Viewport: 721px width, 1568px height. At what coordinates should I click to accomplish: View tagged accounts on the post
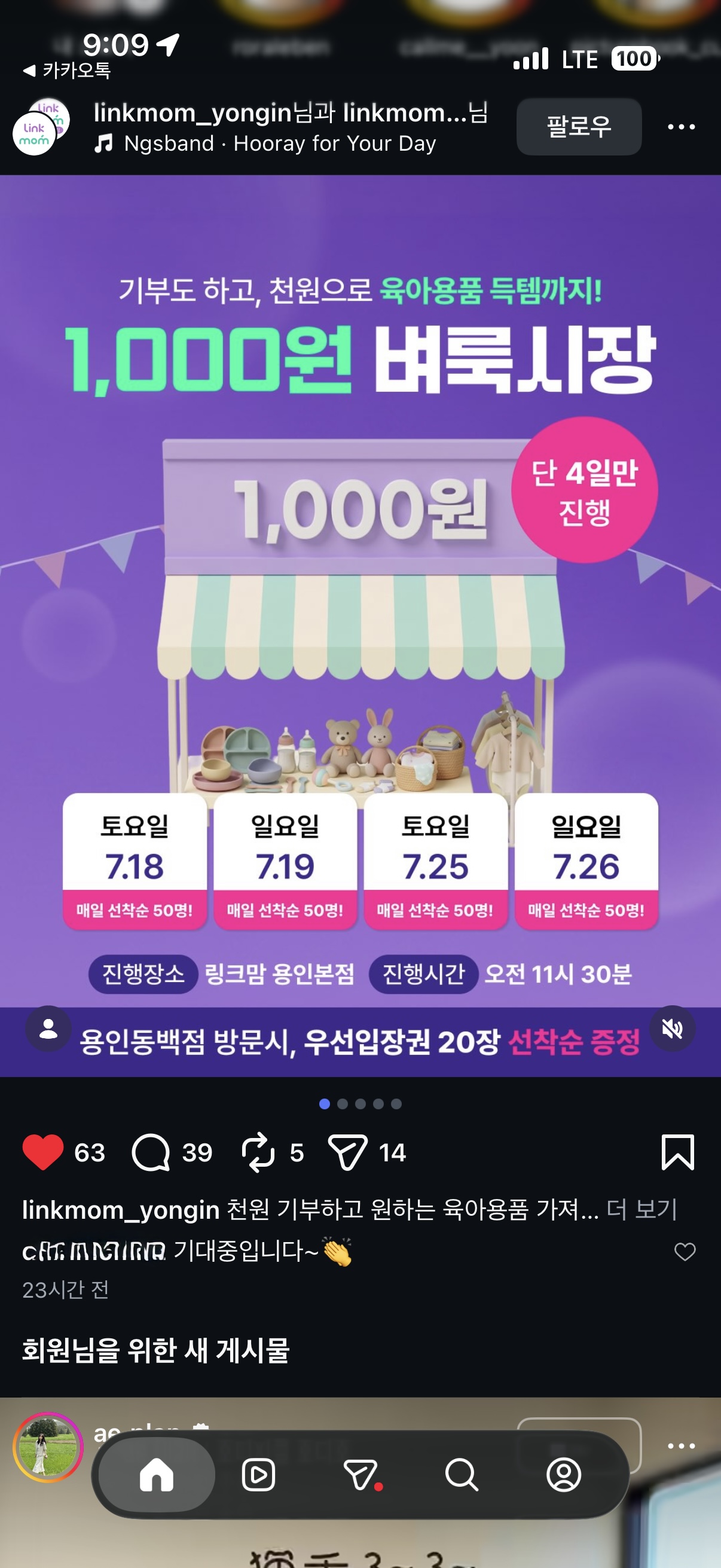pyautogui.click(x=48, y=1029)
